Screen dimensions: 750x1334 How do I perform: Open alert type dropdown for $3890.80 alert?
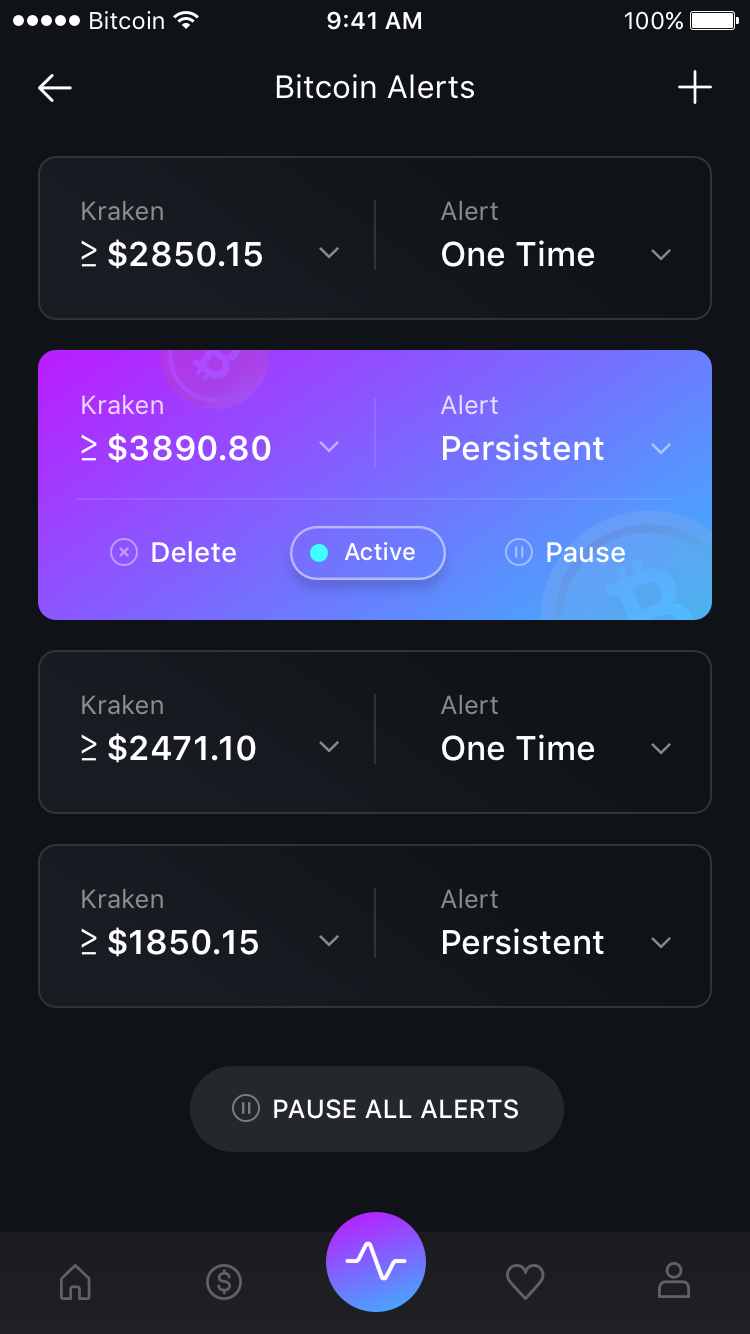tap(661, 448)
